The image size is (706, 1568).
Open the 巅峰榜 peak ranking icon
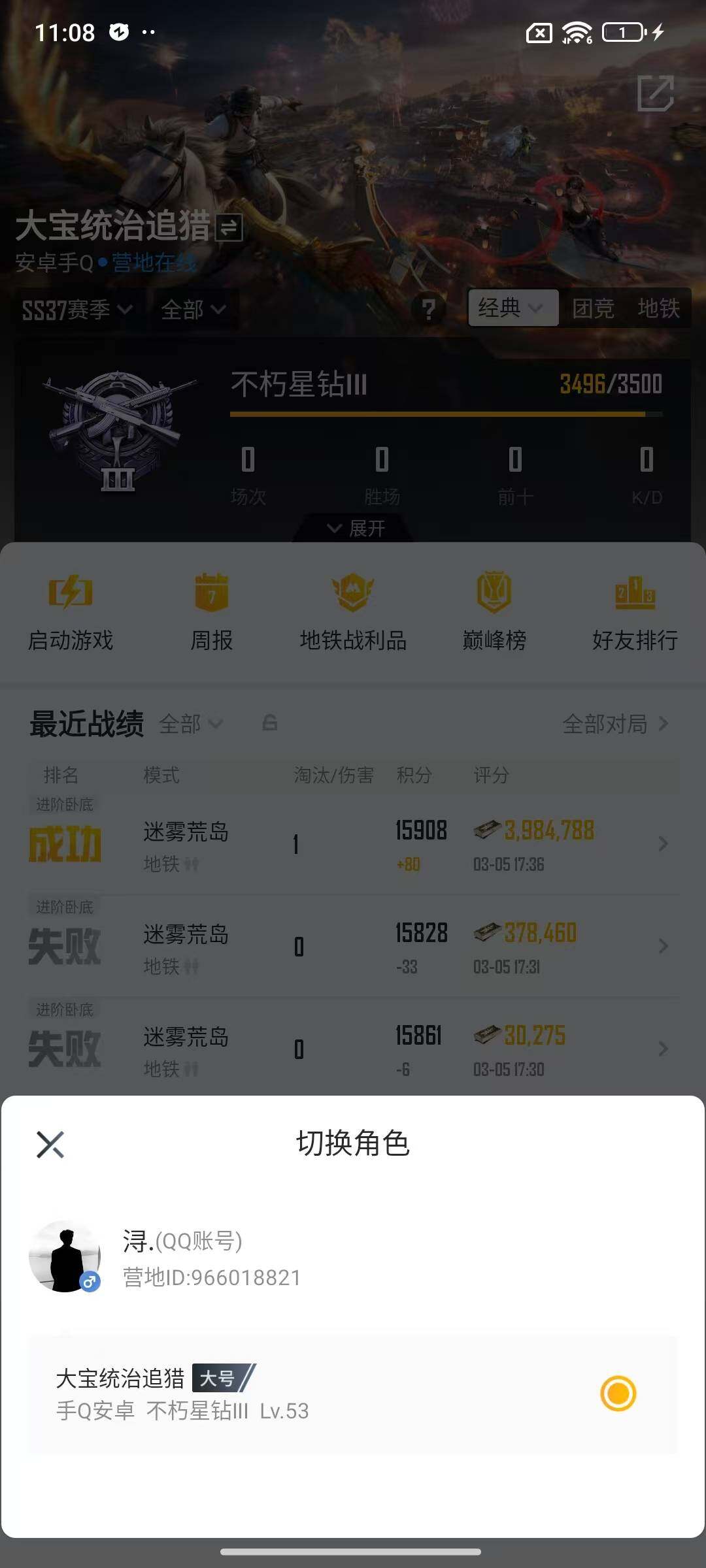pos(494,608)
